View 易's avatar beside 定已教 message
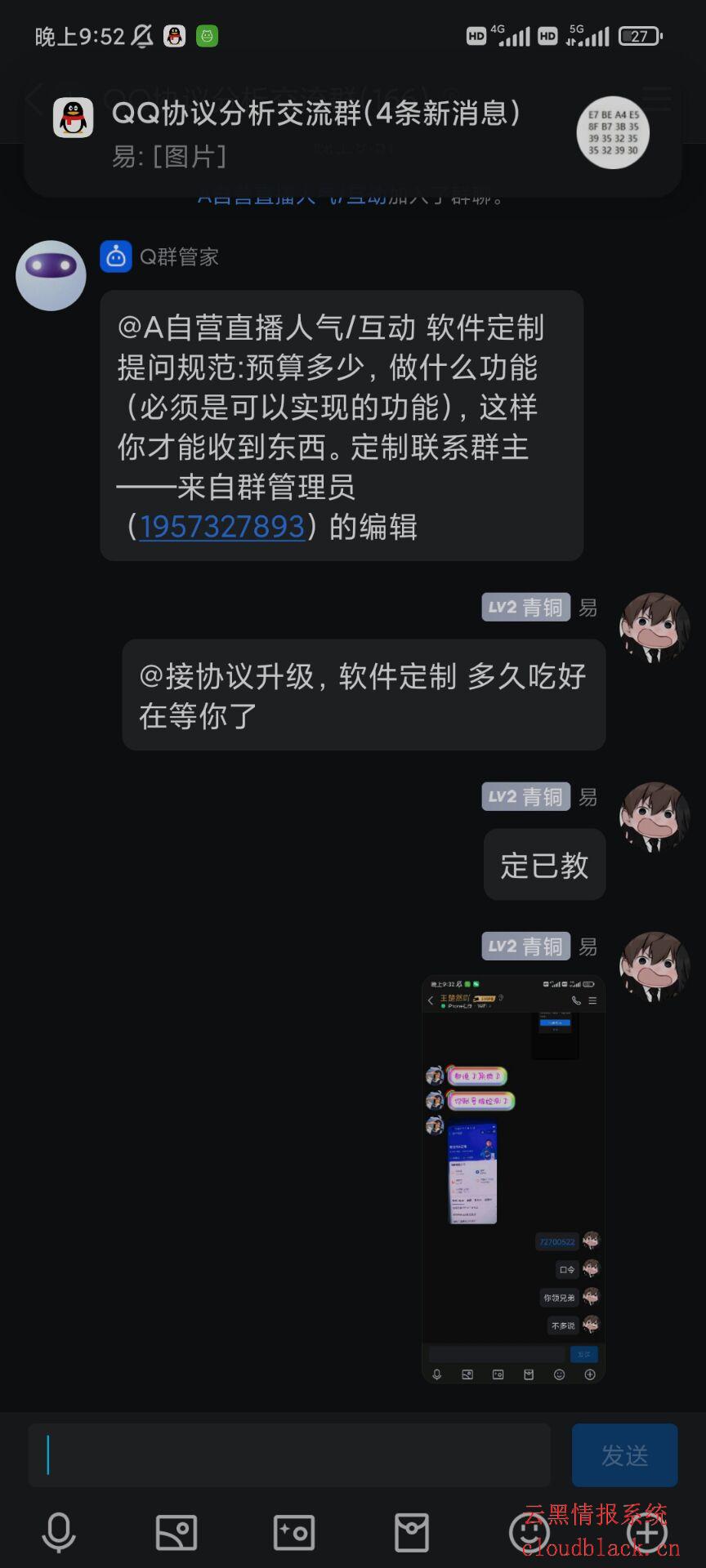706x1568 pixels. (654, 817)
